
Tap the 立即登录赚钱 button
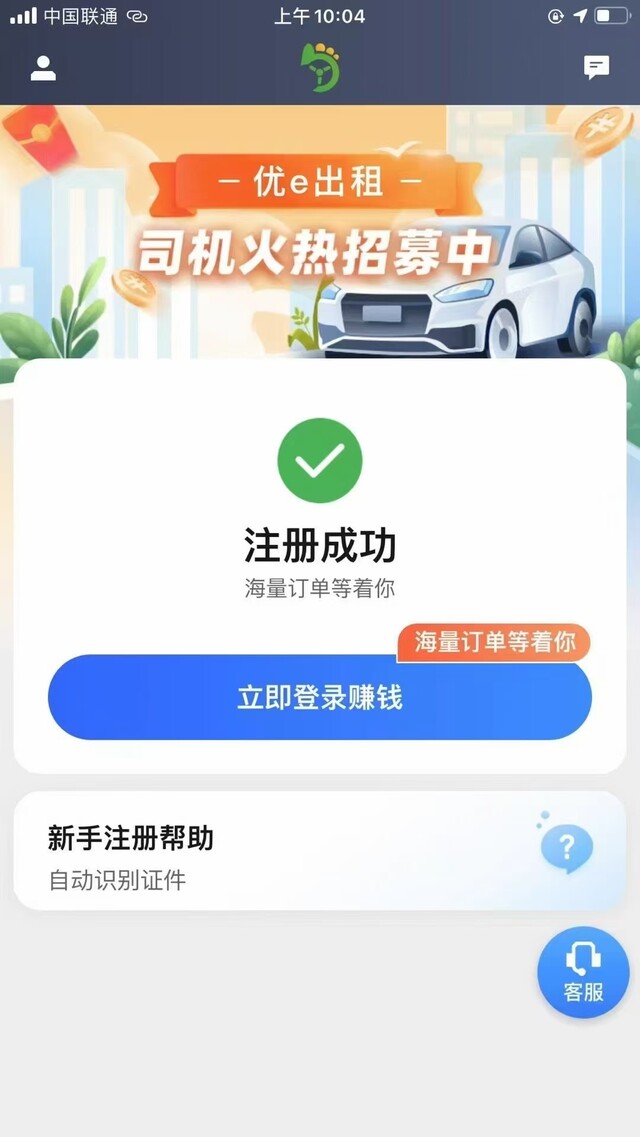click(320, 697)
